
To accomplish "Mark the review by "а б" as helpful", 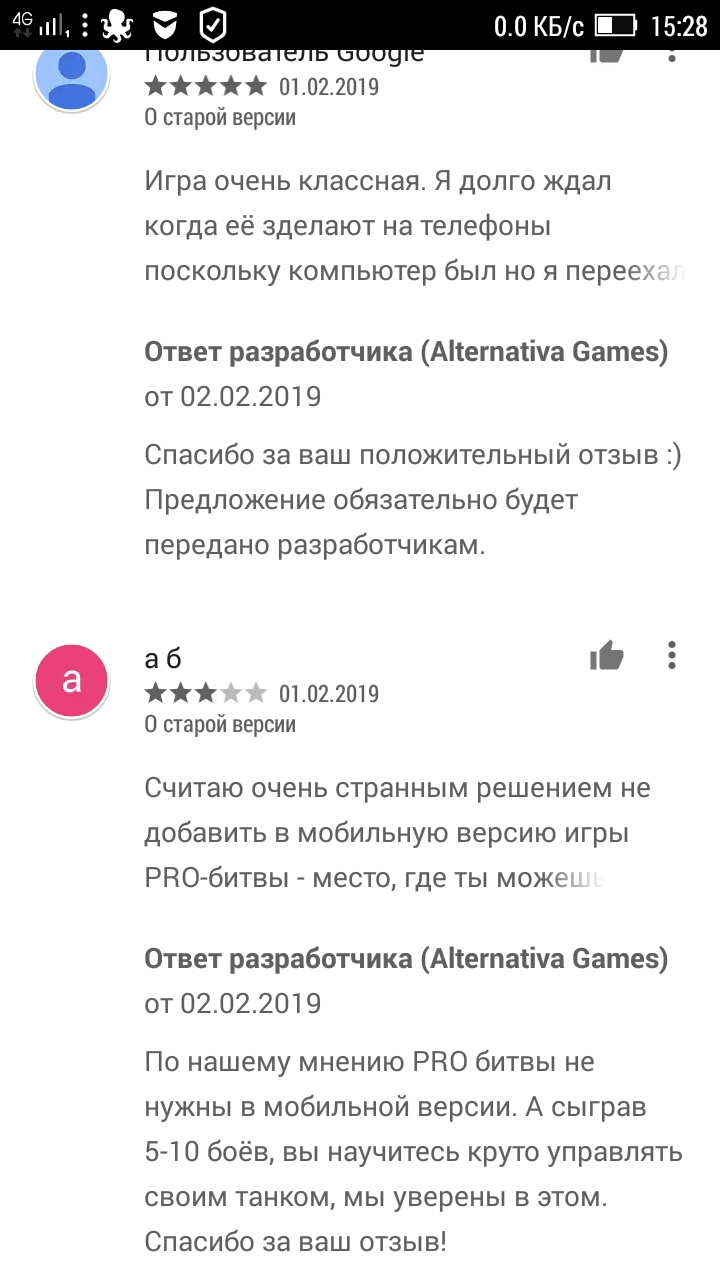I will [606, 656].
